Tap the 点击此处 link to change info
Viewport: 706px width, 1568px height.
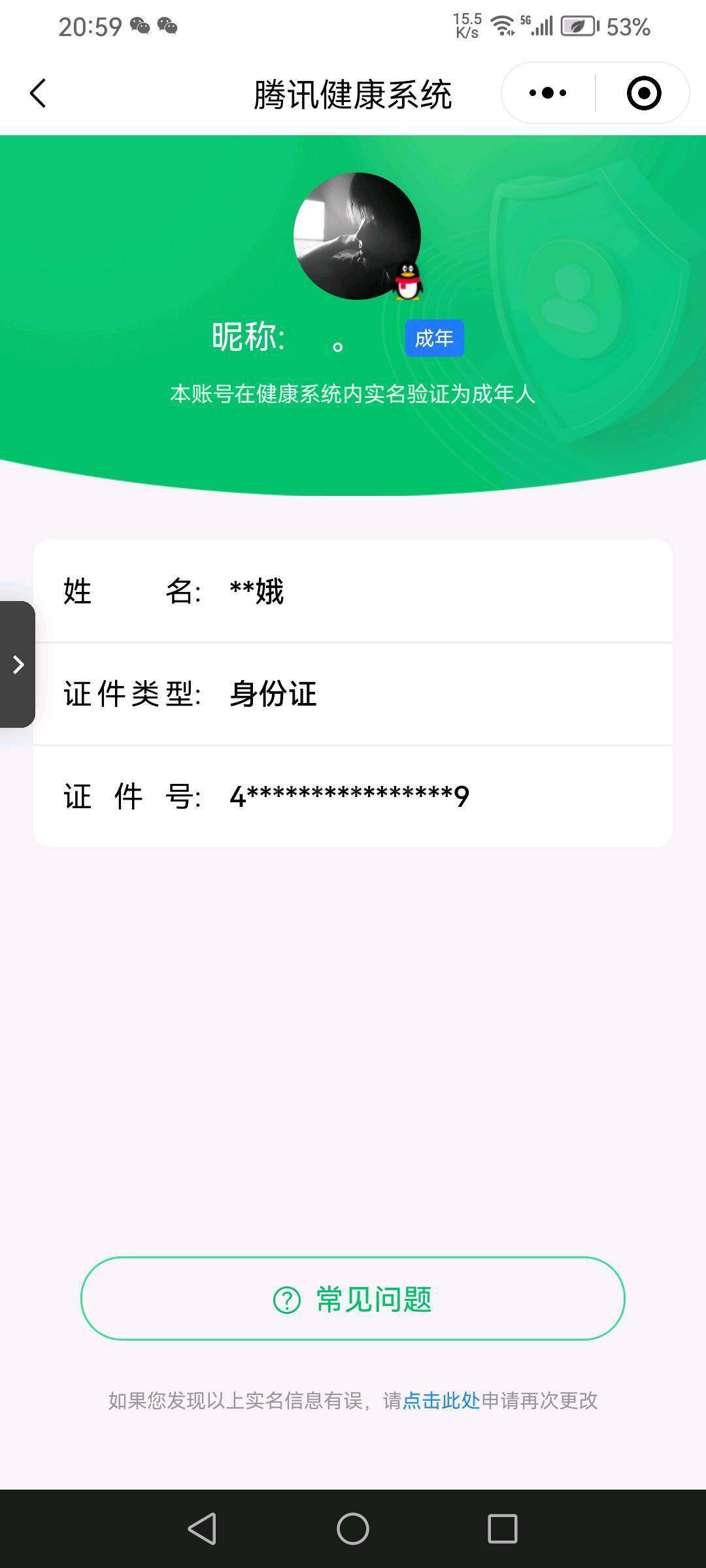click(x=441, y=1401)
